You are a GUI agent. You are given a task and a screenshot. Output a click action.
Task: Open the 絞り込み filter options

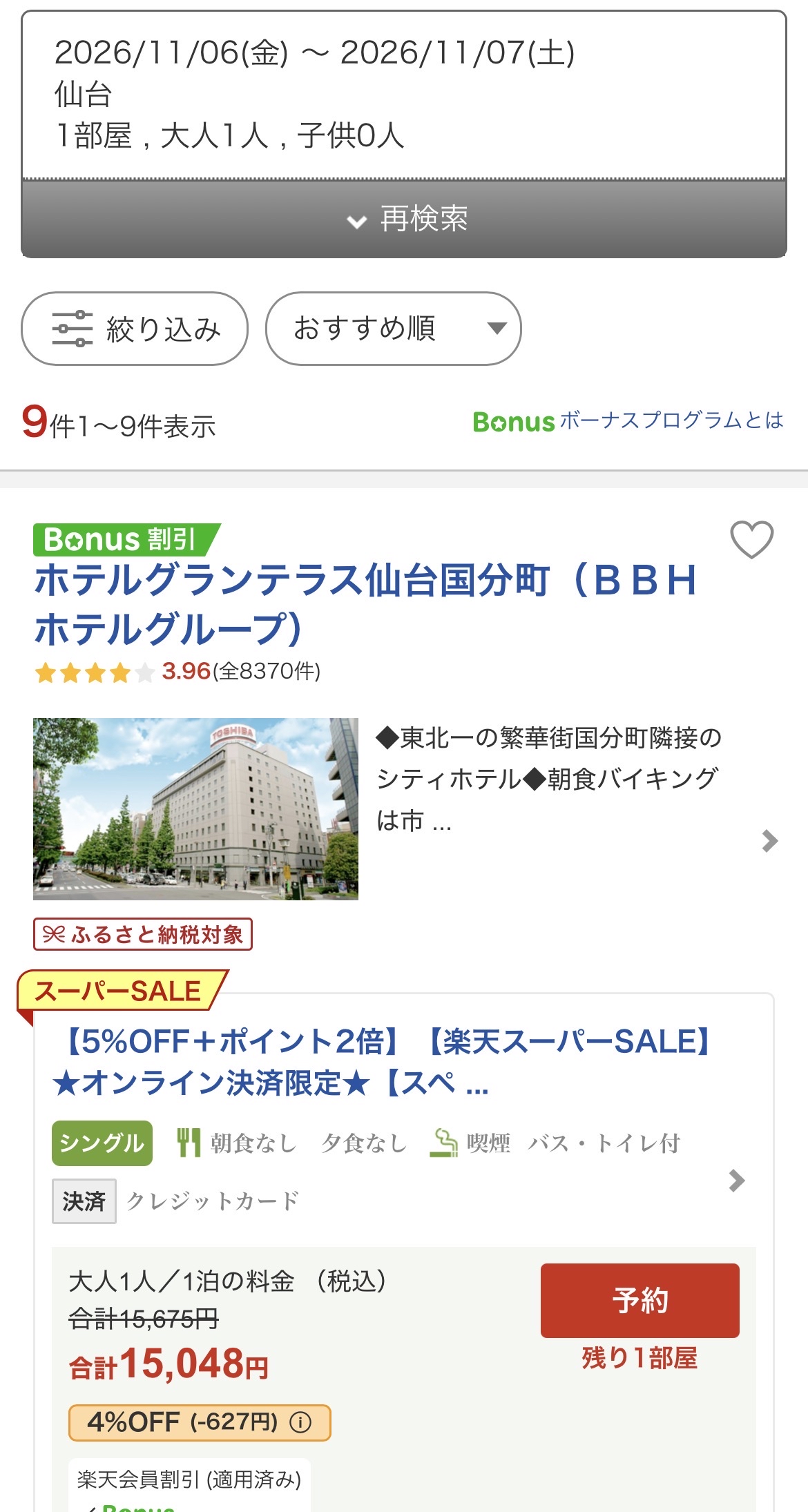[x=135, y=329]
